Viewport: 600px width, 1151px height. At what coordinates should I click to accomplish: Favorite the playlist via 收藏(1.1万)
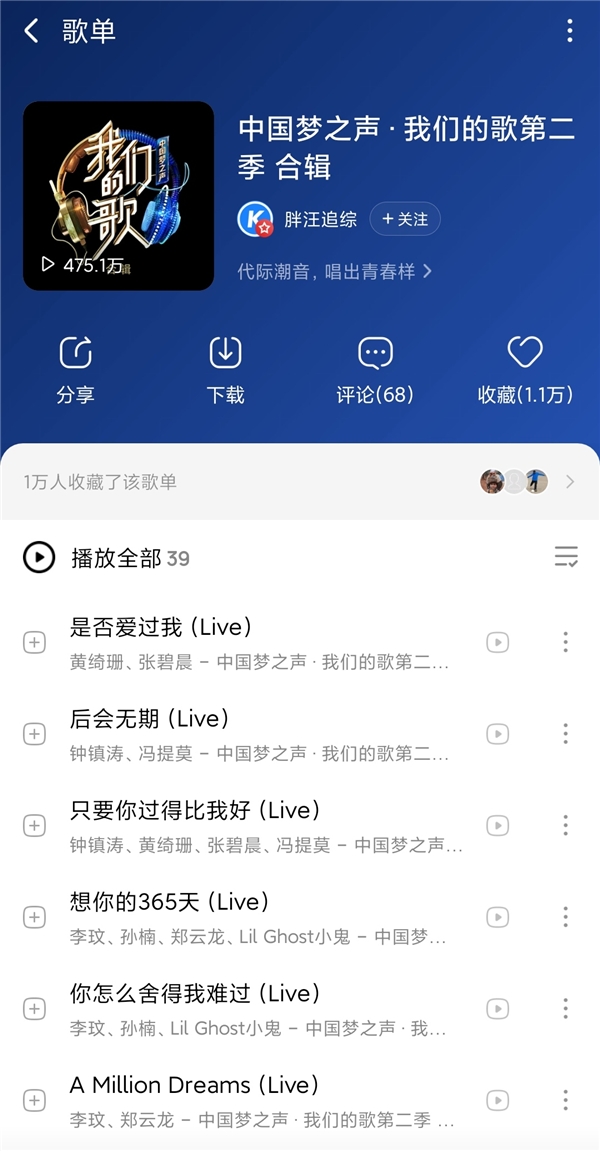[x=525, y=370]
